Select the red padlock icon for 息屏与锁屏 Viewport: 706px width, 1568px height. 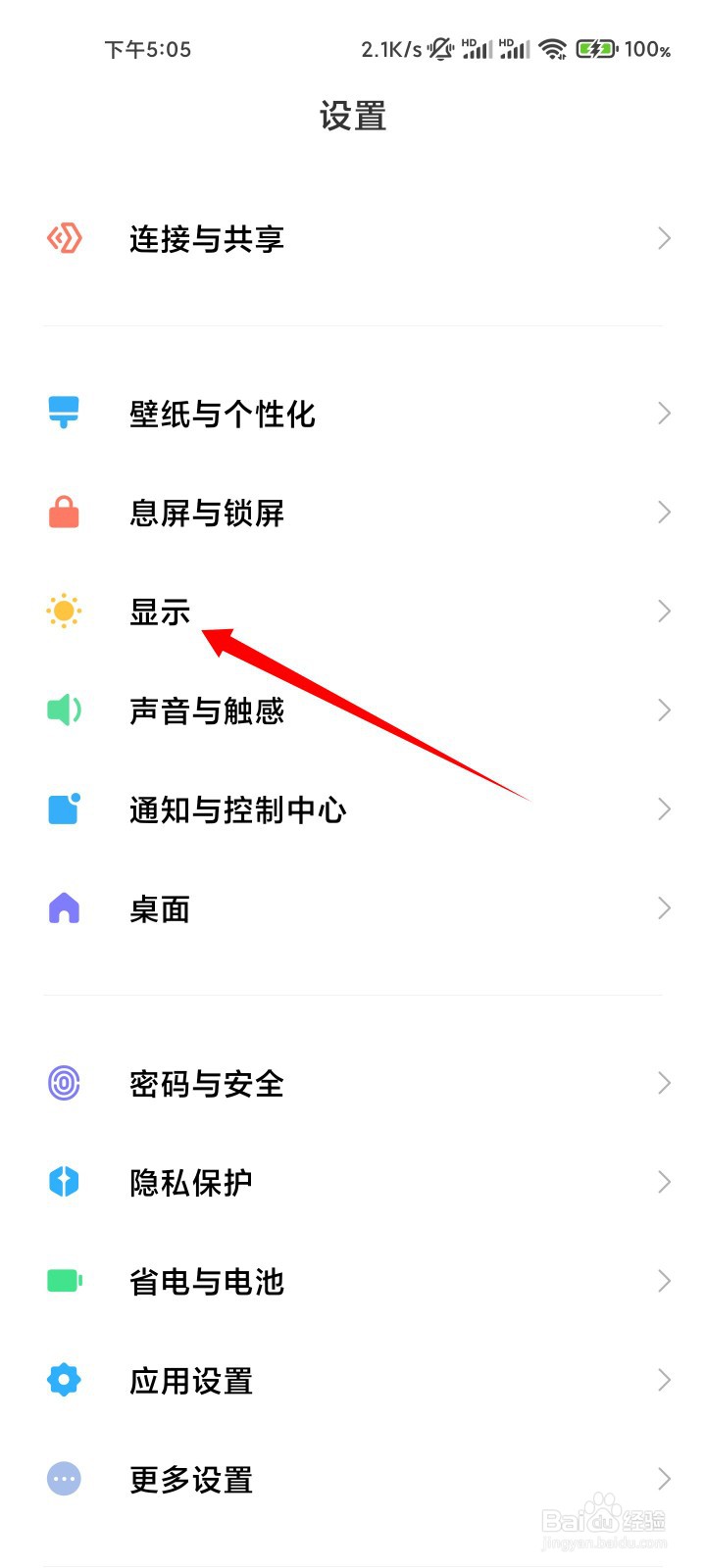[x=63, y=513]
